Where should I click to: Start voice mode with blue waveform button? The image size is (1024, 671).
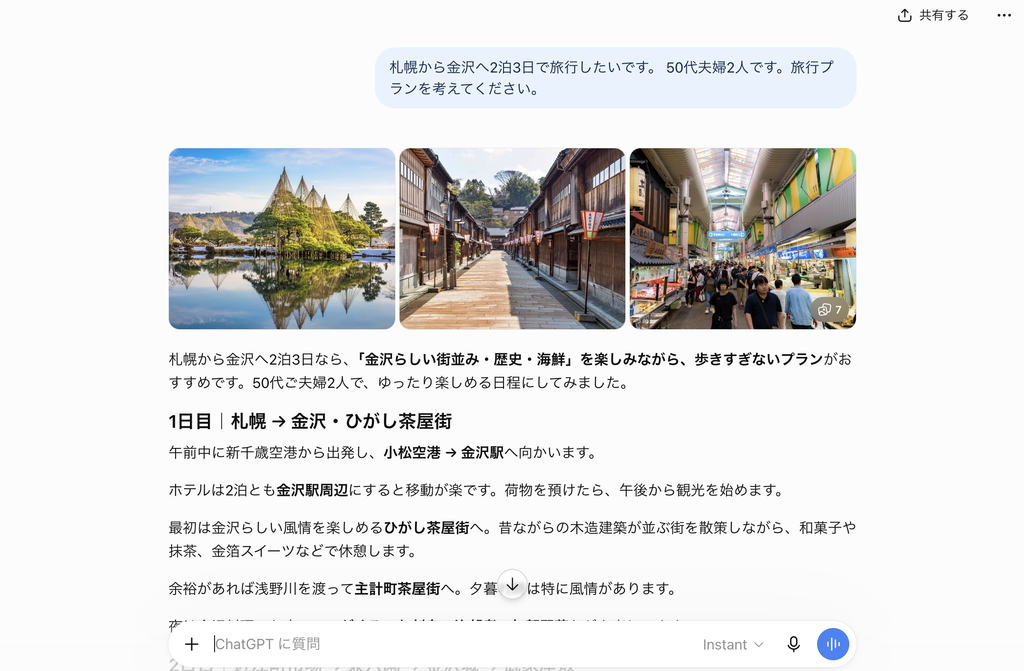[833, 644]
